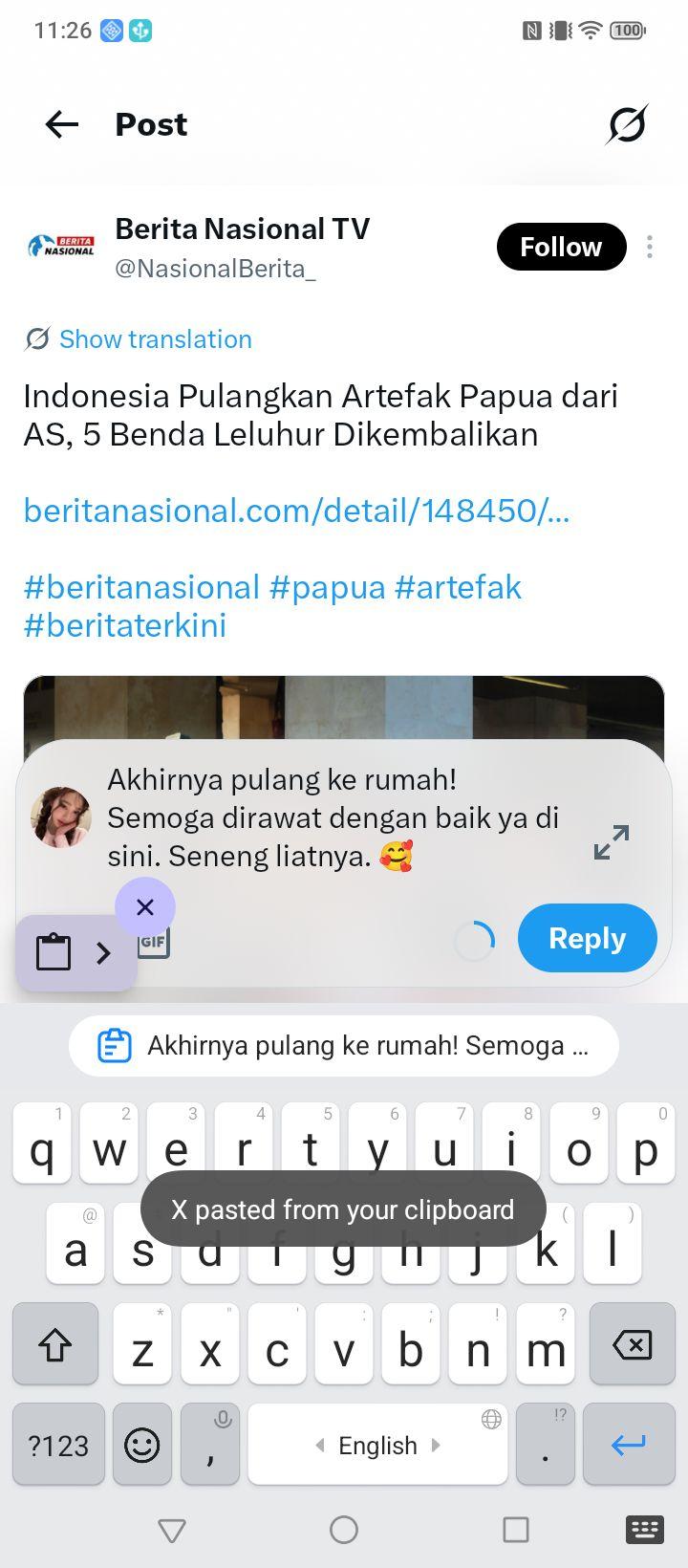Open the emoji keyboard
This screenshot has height=1568, width=688.
click(142, 1445)
